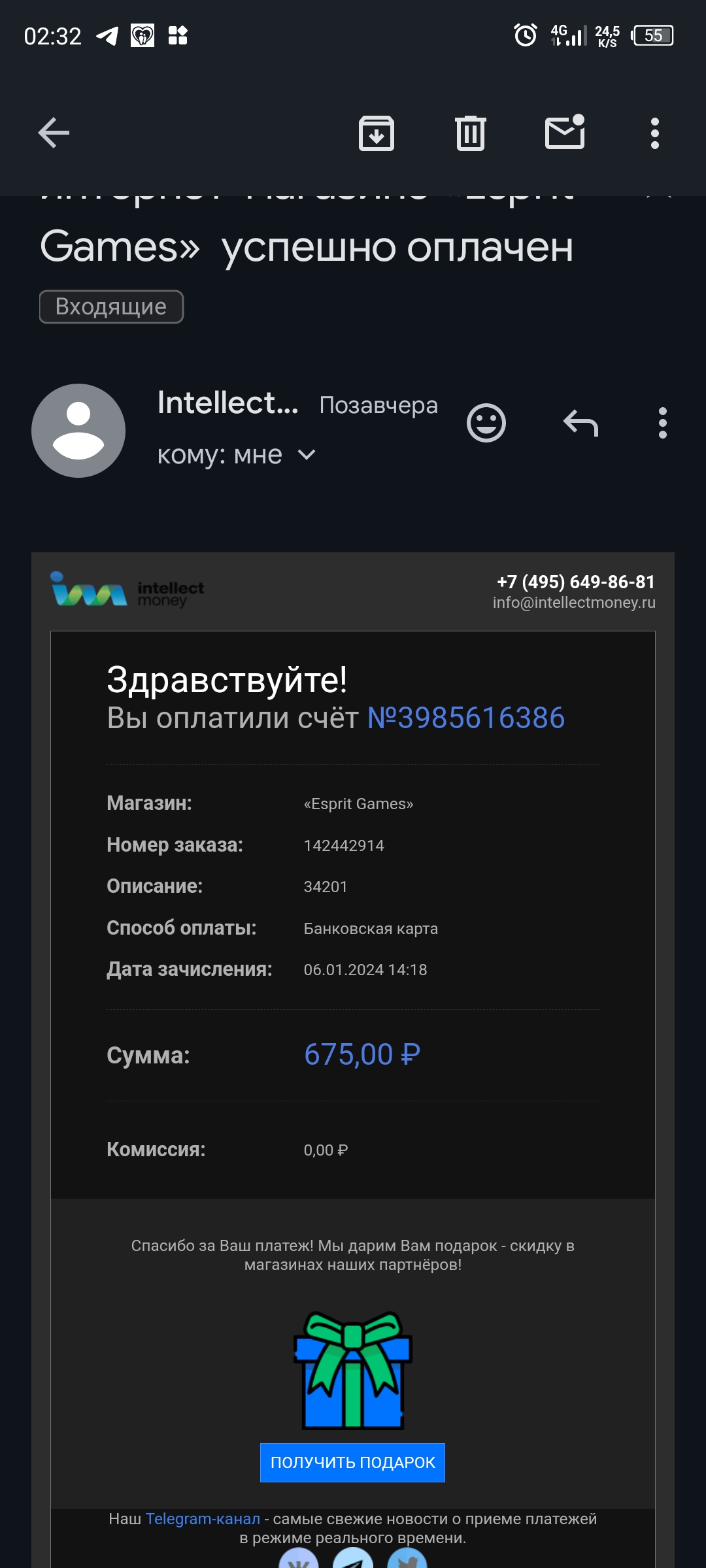
Task: Open invoice link №3985616386
Action: tap(465, 718)
